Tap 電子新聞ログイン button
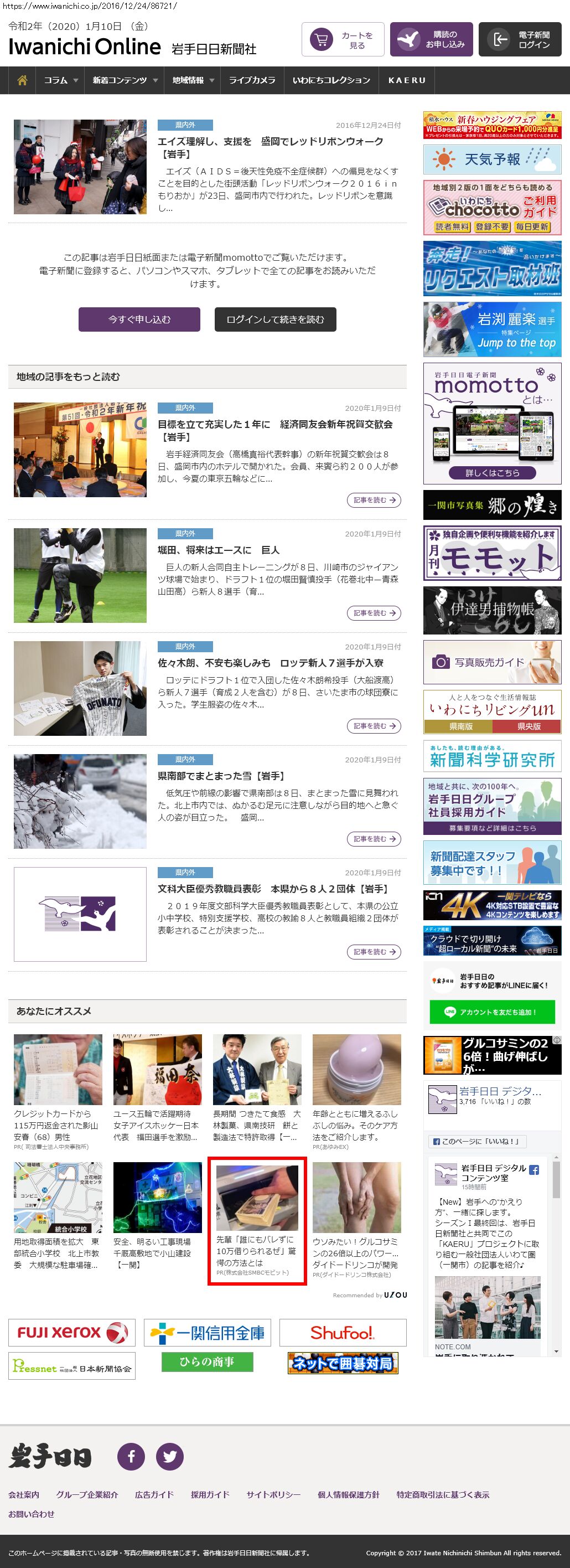The image size is (570, 1568). coord(520,39)
